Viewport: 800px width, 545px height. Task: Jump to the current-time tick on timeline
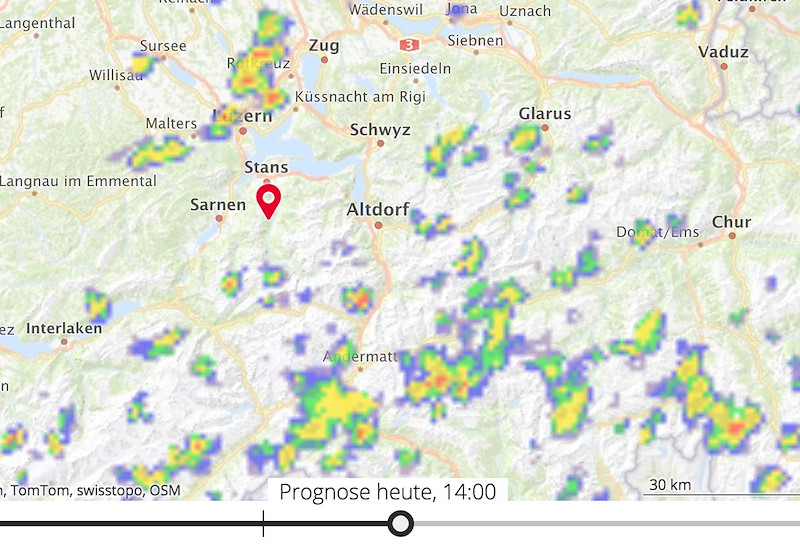[x=263, y=523]
